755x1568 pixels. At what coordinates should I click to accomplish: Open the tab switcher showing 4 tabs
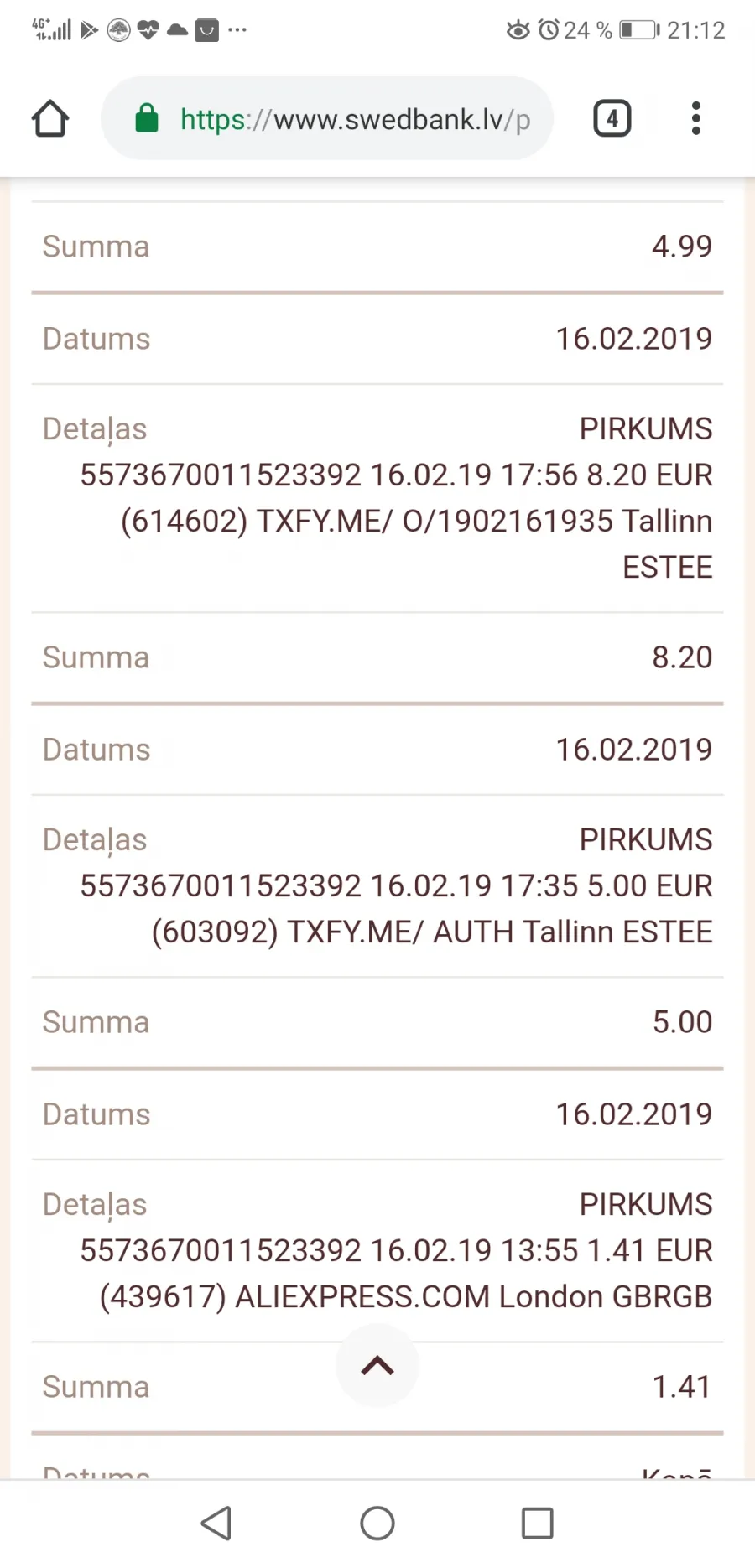(x=612, y=118)
